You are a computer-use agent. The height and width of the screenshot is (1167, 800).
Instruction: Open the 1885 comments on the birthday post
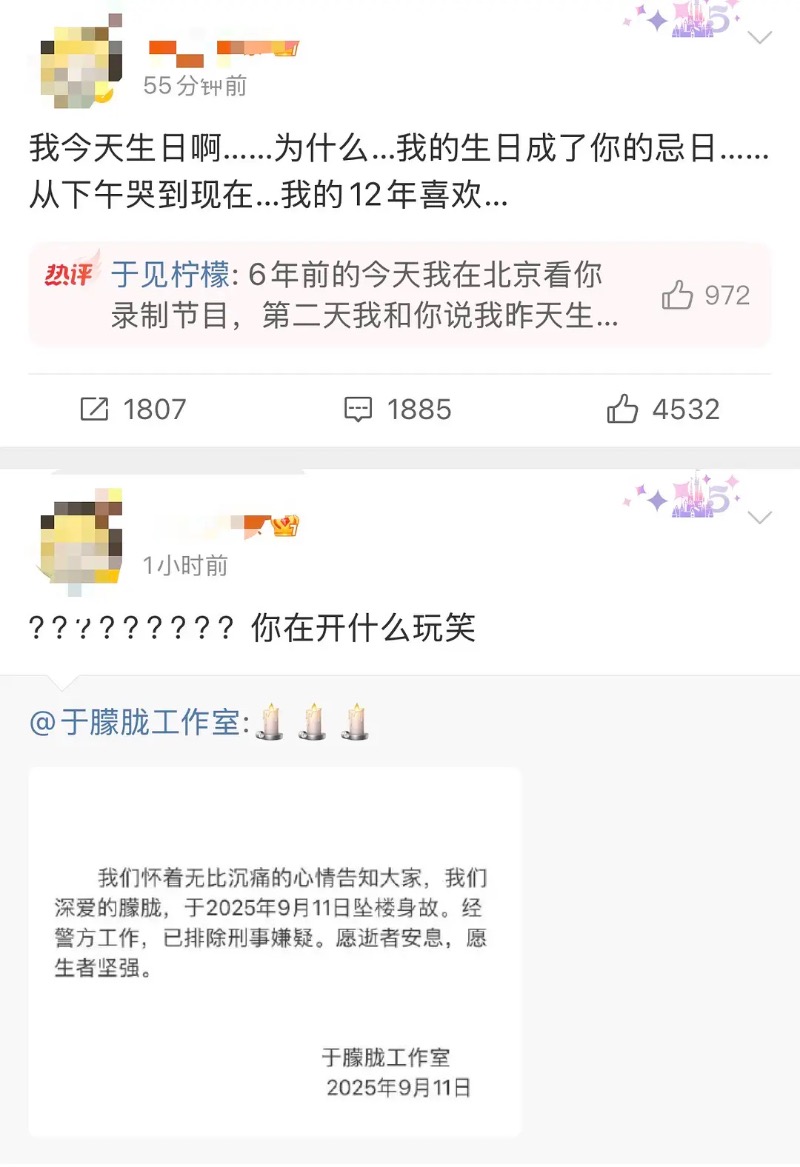[397, 409]
